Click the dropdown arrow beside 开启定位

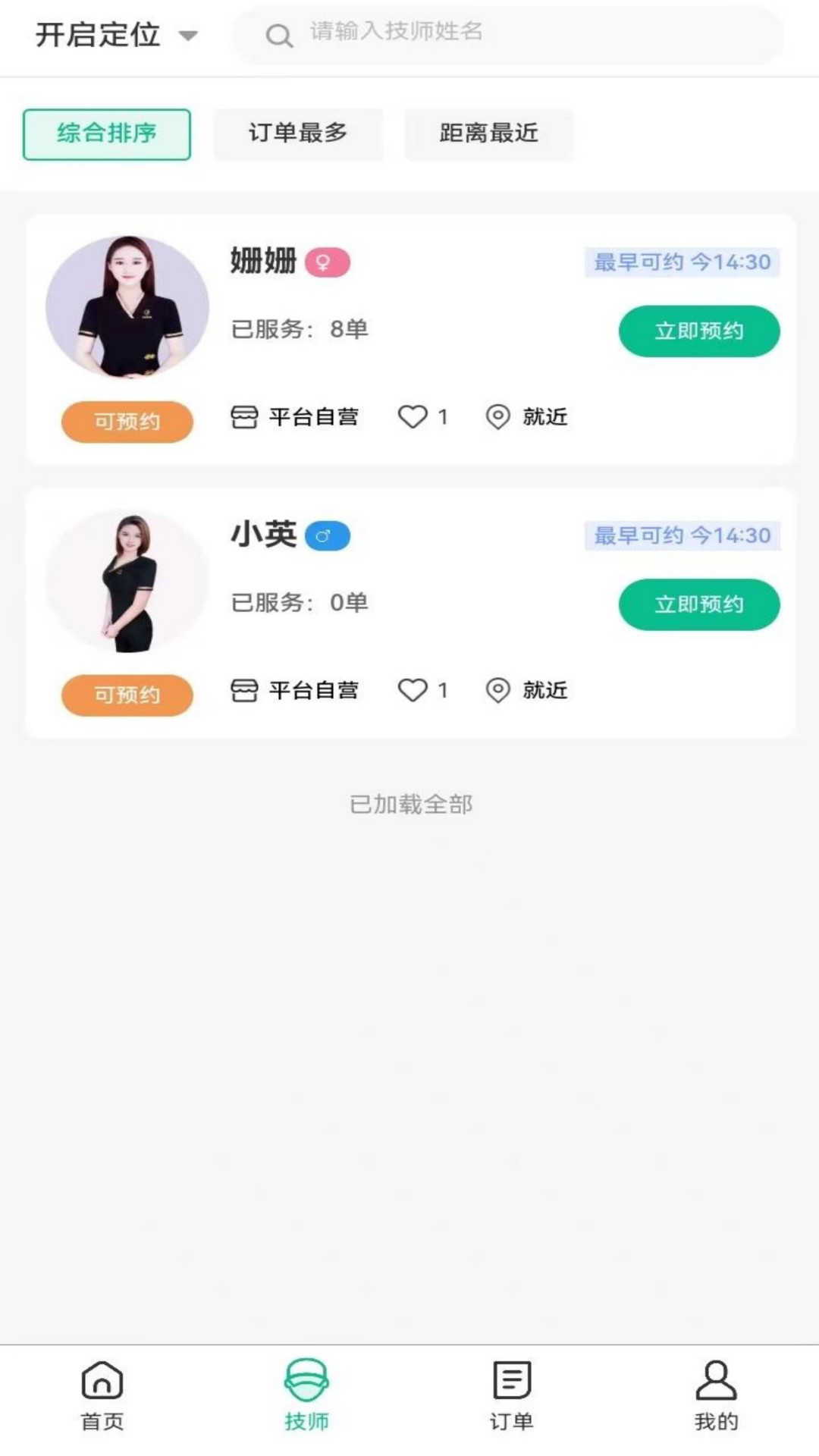(x=188, y=34)
